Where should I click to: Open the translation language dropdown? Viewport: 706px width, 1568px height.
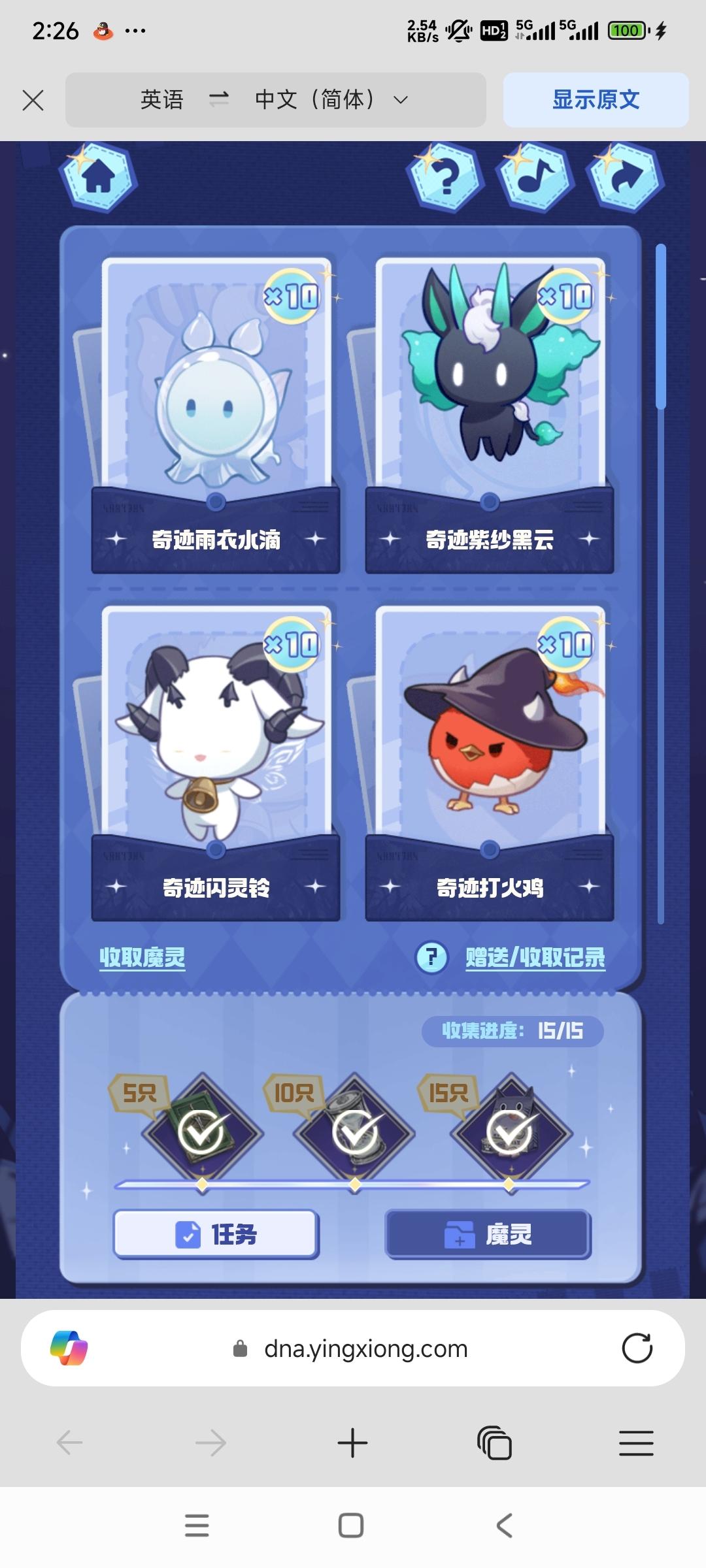tap(400, 100)
